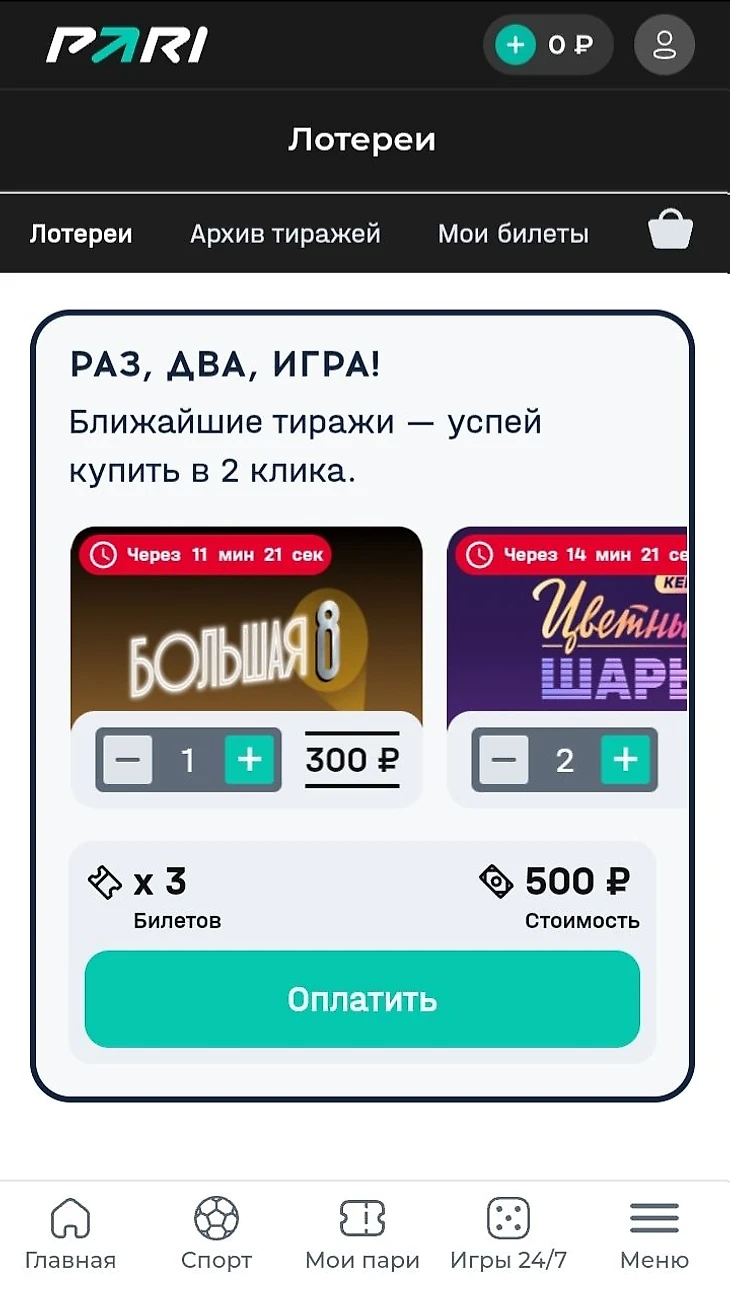Tap the Оплатить button
The width and height of the screenshot is (730, 1290).
point(362,999)
